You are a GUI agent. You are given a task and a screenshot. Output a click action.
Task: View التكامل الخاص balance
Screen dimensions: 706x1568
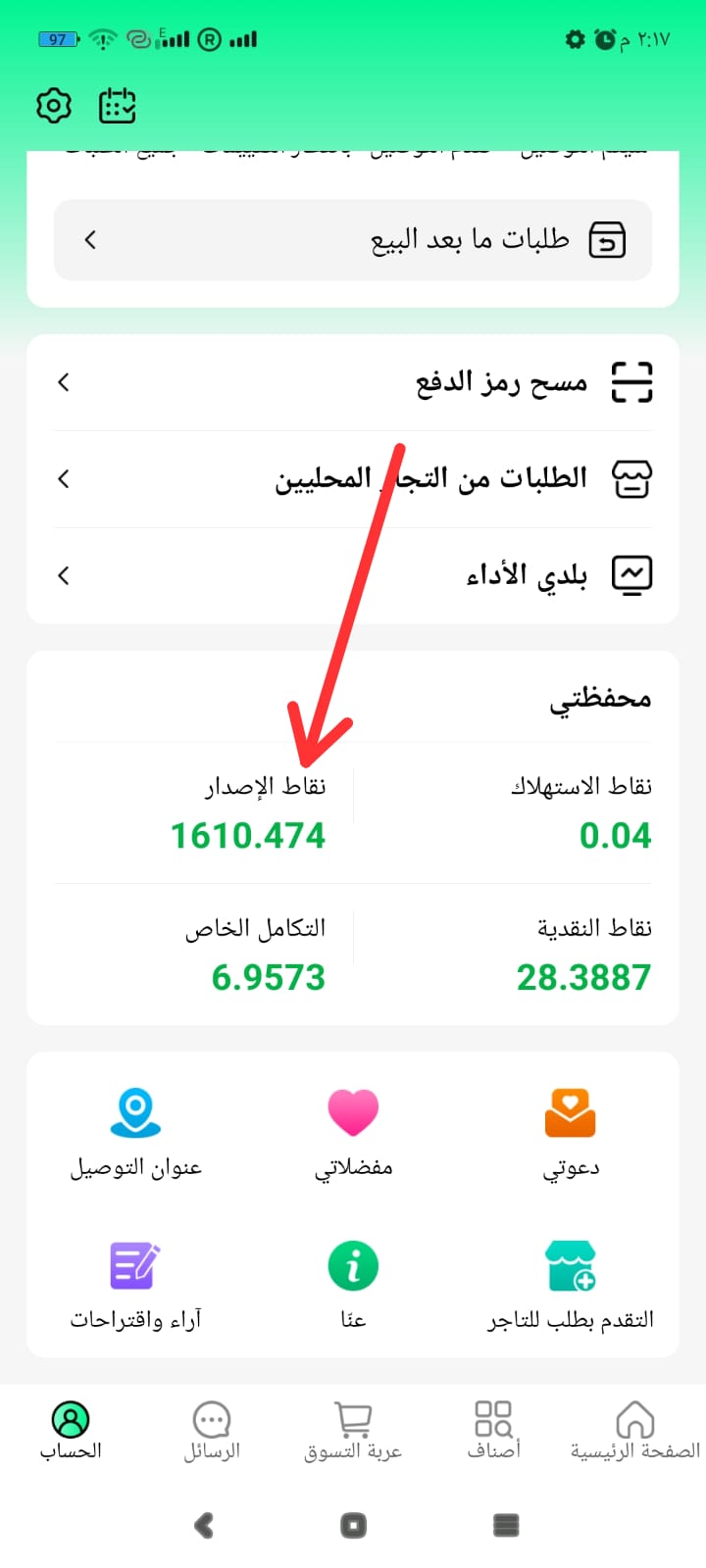coord(268,976)
